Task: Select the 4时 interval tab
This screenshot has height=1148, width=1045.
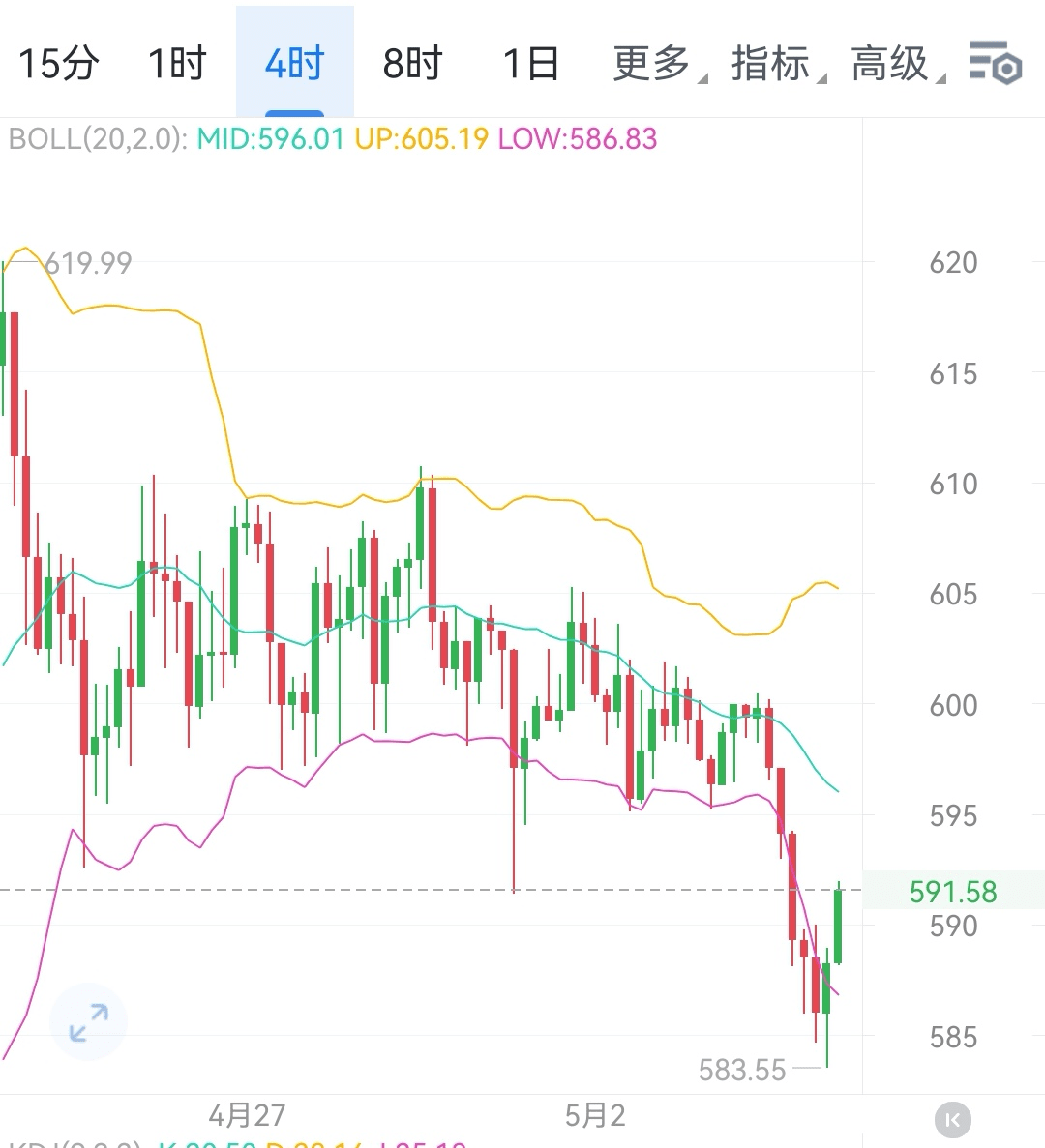Action: tap(294, 64)
